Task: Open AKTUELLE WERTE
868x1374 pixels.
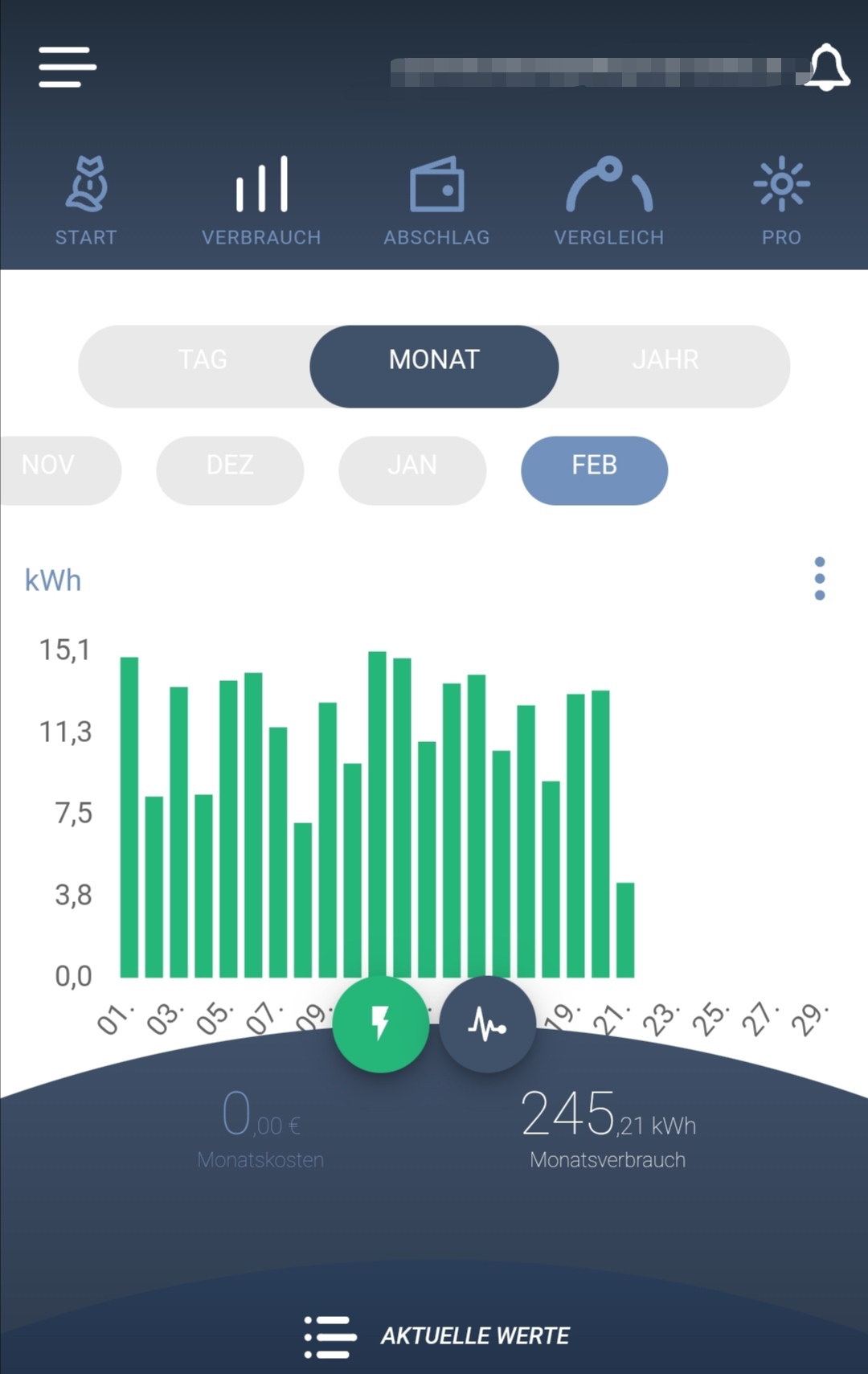Action: click(x=436, y=1336)
